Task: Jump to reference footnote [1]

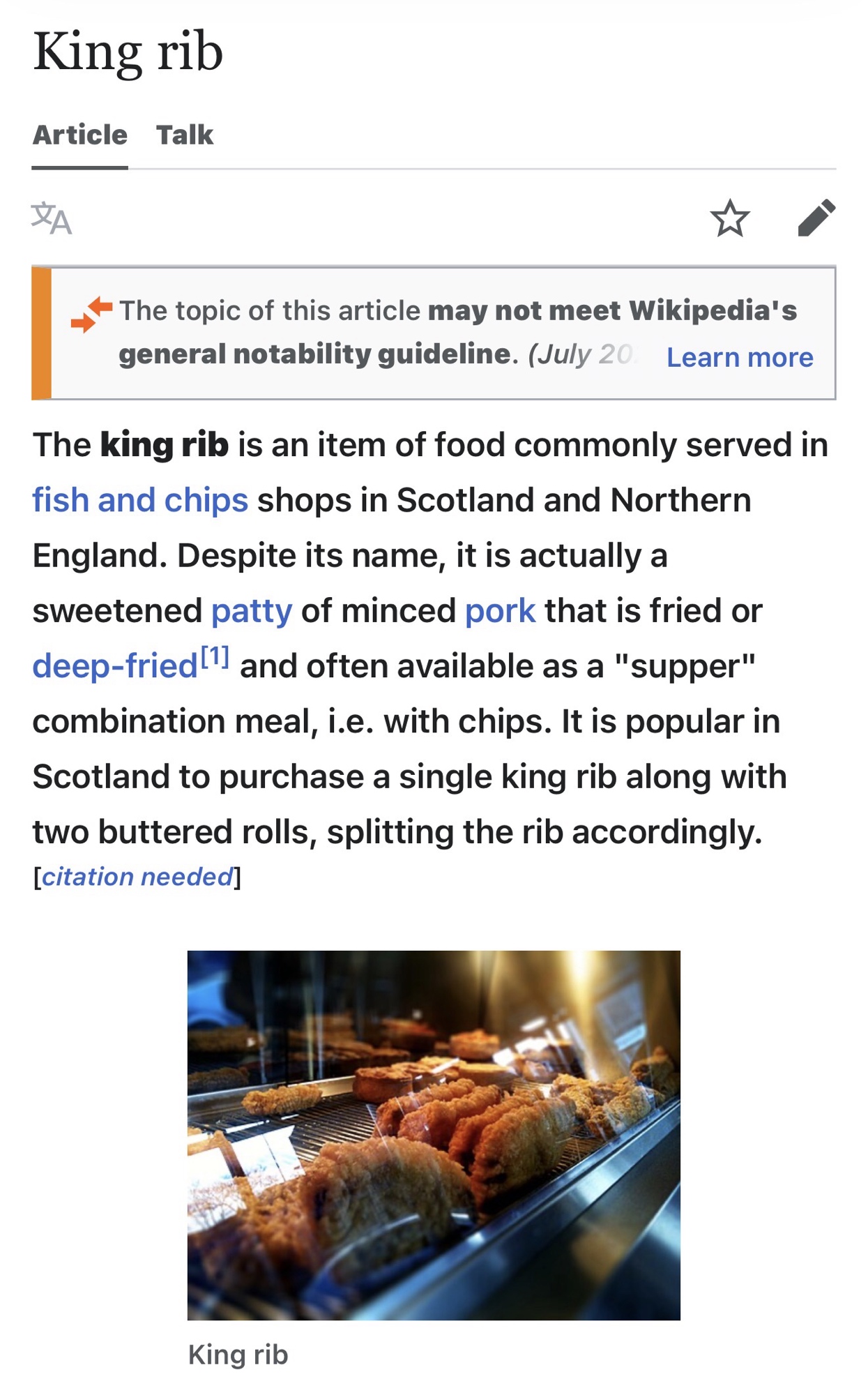Action: click(215, 656)
